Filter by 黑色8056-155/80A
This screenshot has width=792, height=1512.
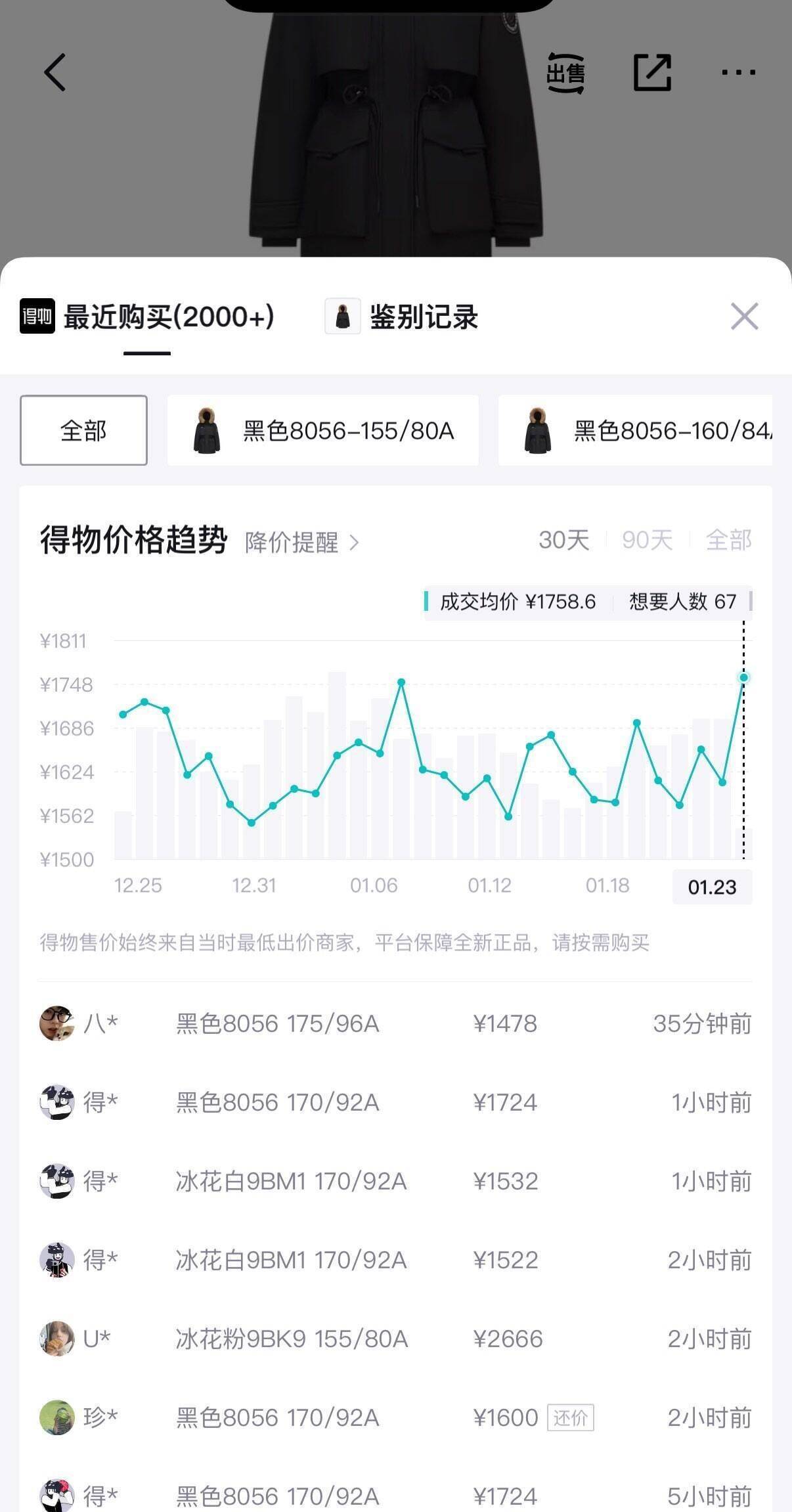click(x=322, y=430)
